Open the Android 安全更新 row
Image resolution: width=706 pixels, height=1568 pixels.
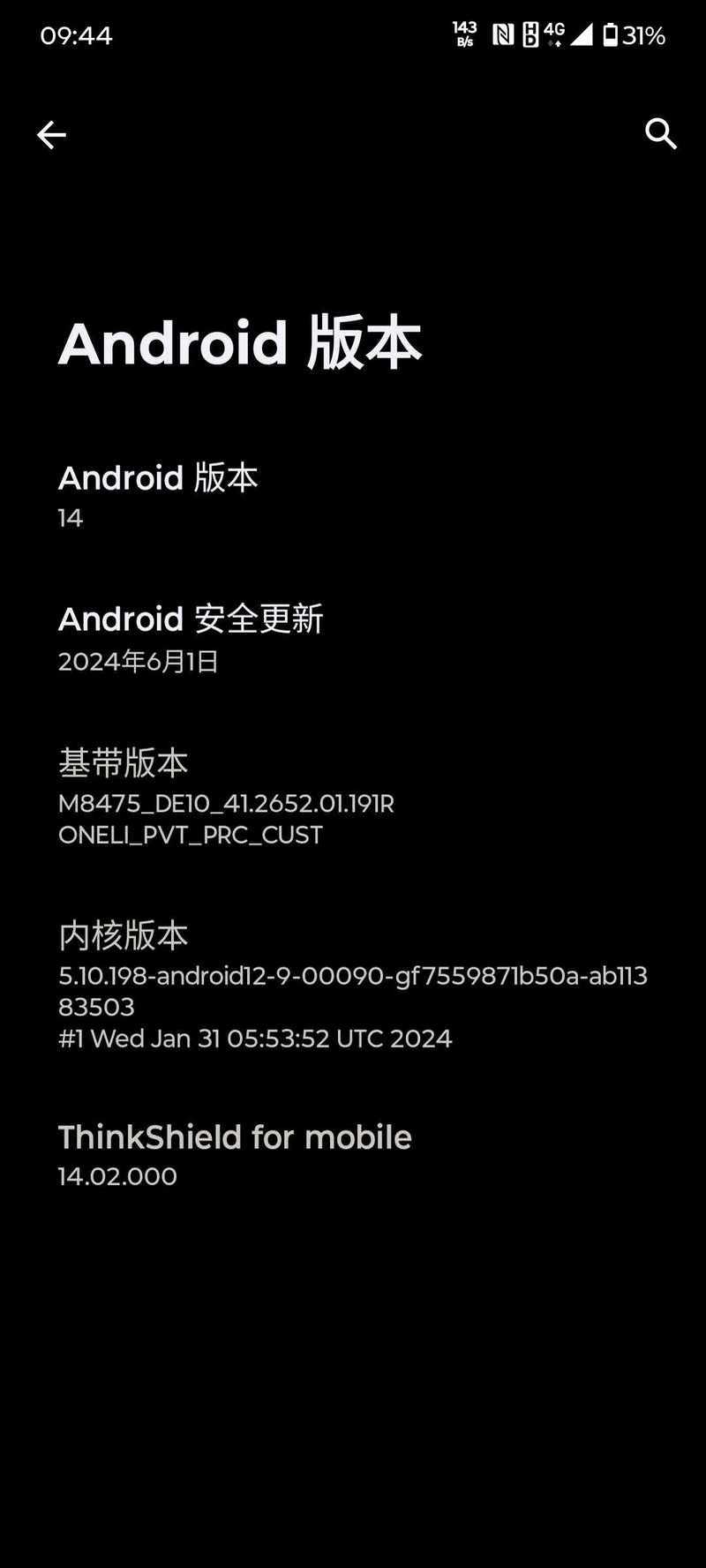(353, 637)
